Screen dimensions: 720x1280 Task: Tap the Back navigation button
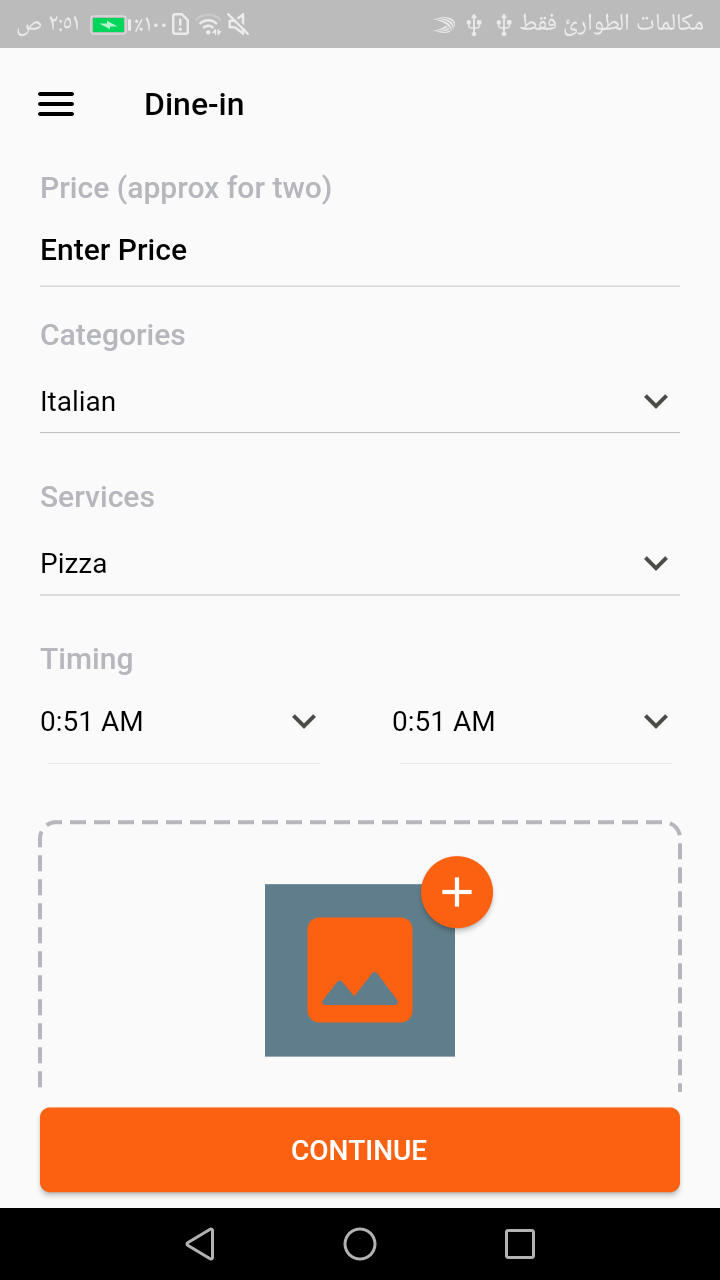(200, 1243)
